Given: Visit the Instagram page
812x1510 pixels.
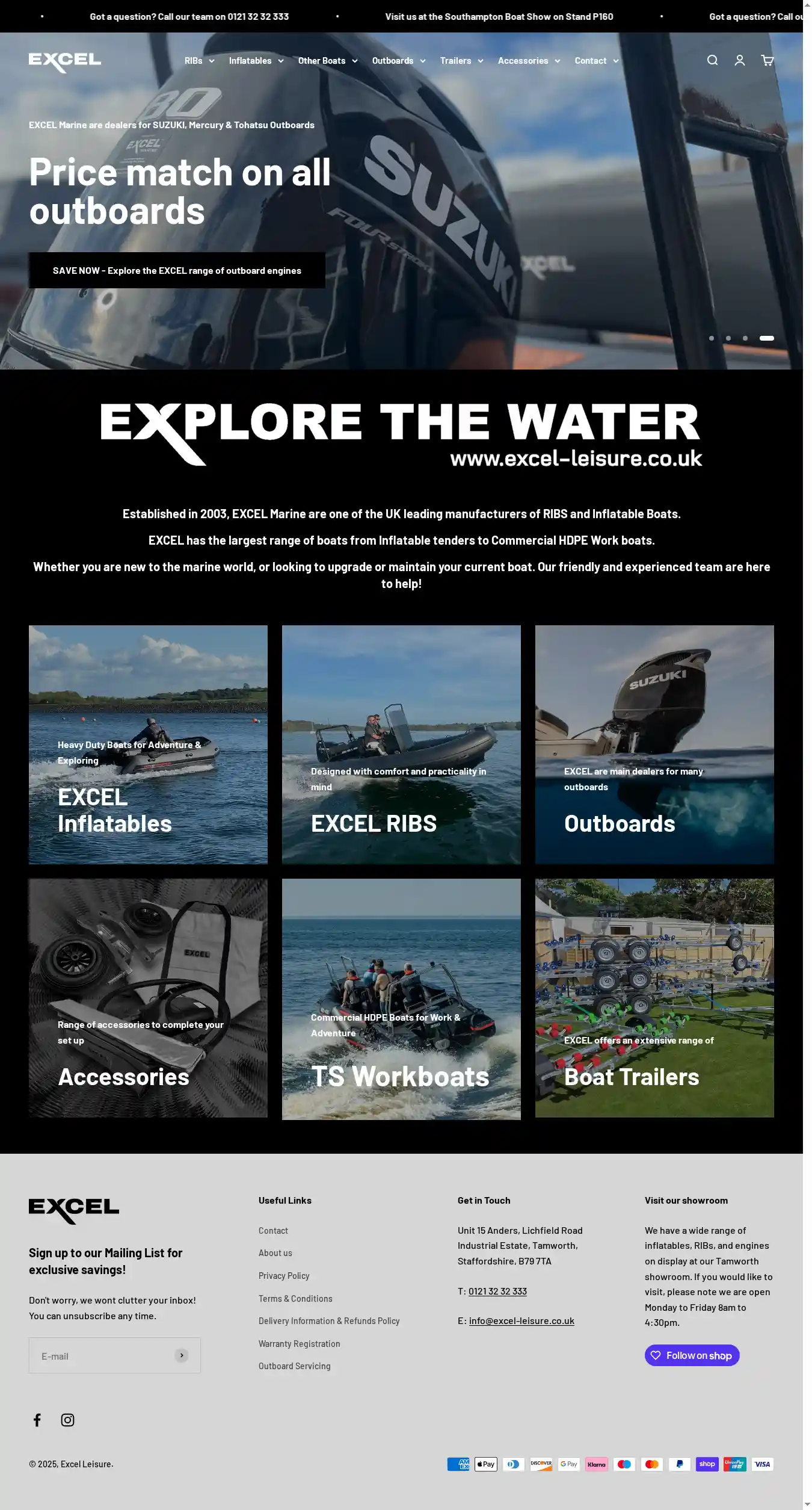Looking at the screenshot, I should click(x=67, y=1420).
